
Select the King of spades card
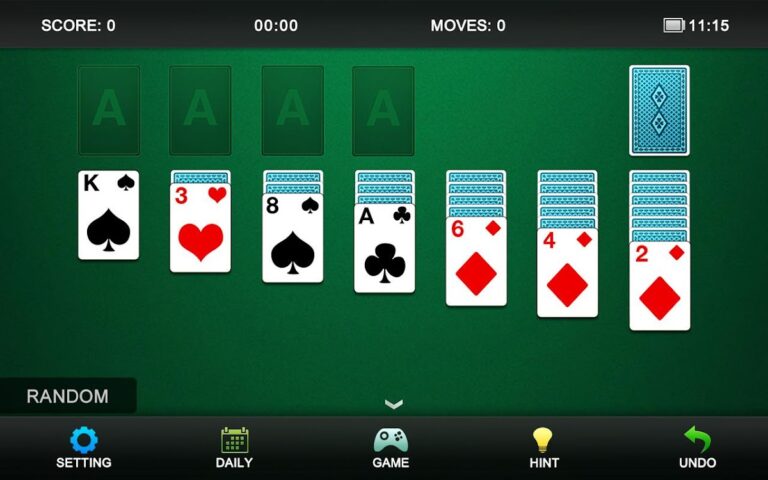[108, 216]
